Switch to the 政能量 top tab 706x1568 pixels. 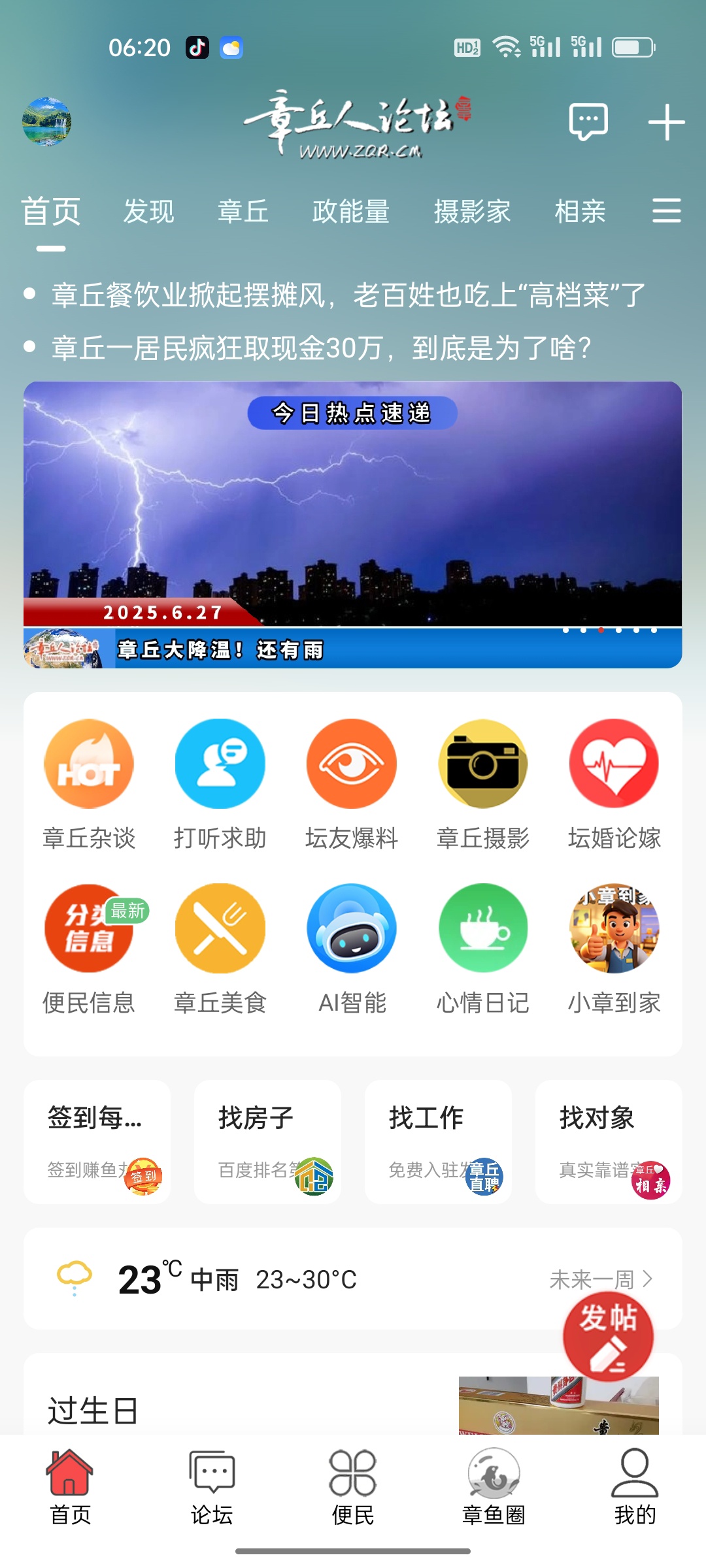(x=350, y=212)
